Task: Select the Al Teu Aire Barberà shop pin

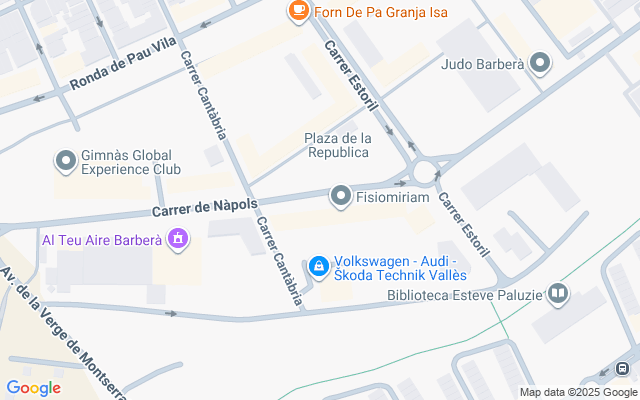Action: (178, 239)
